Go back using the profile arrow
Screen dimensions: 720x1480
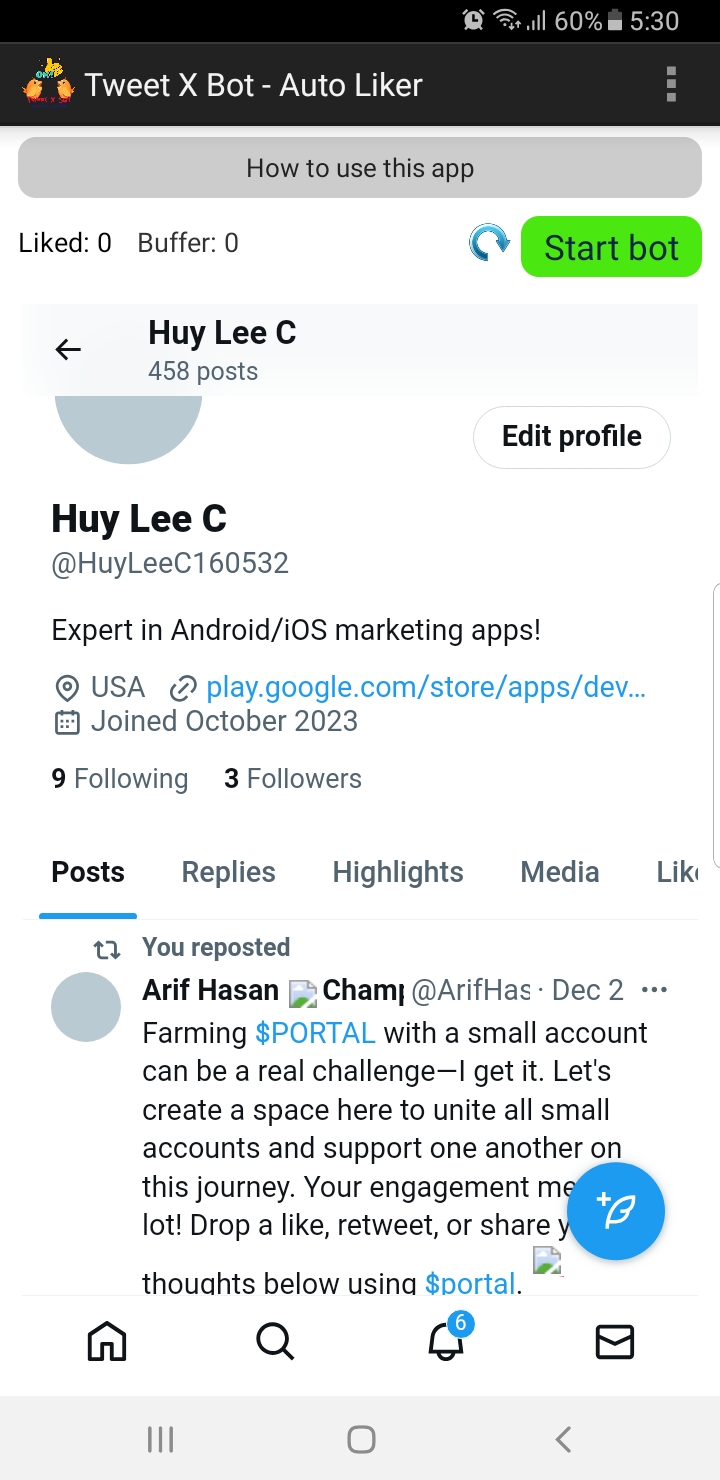[x=68, y=349]
